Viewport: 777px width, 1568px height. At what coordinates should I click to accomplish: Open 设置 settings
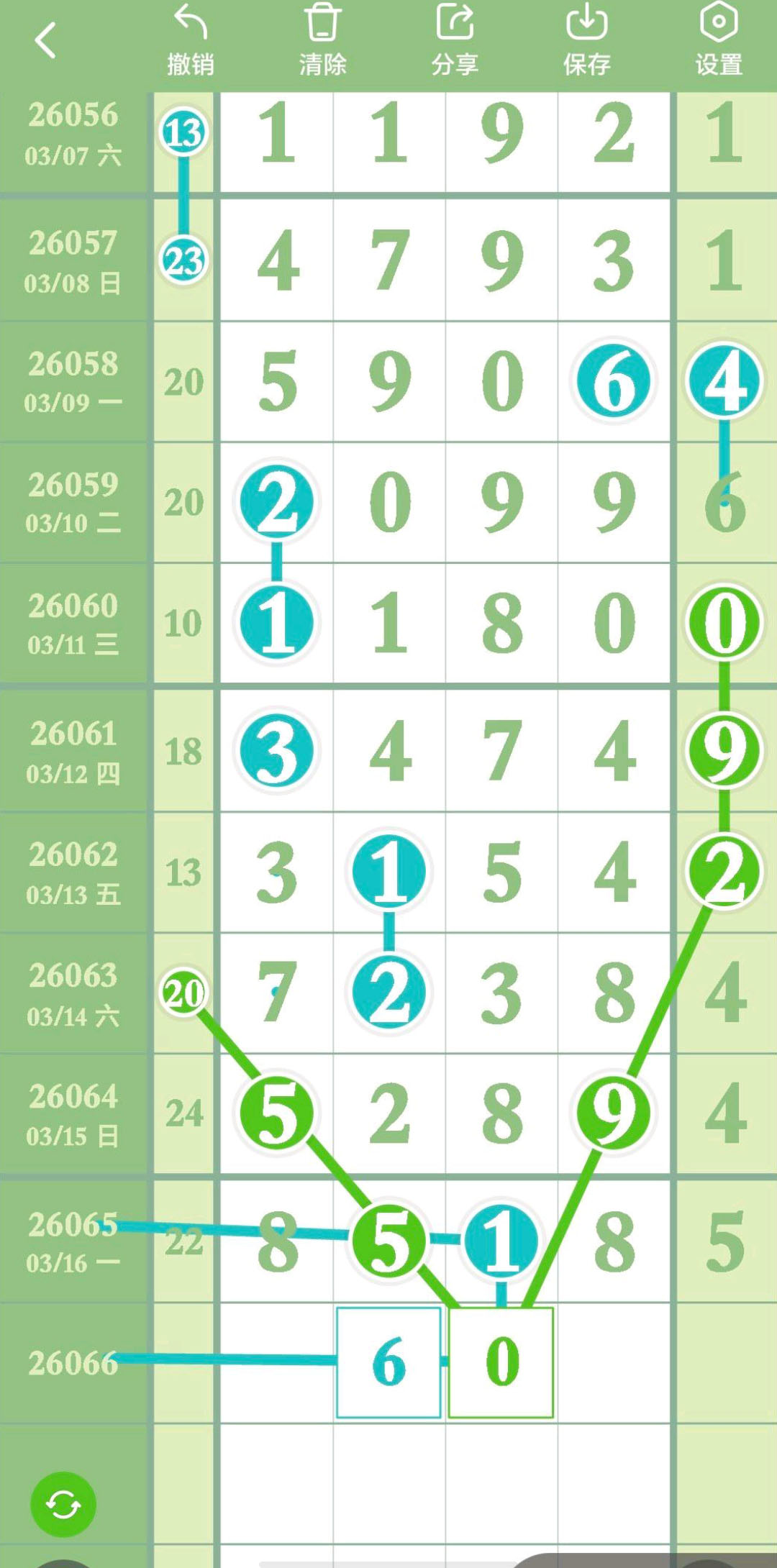click(718, 40)
